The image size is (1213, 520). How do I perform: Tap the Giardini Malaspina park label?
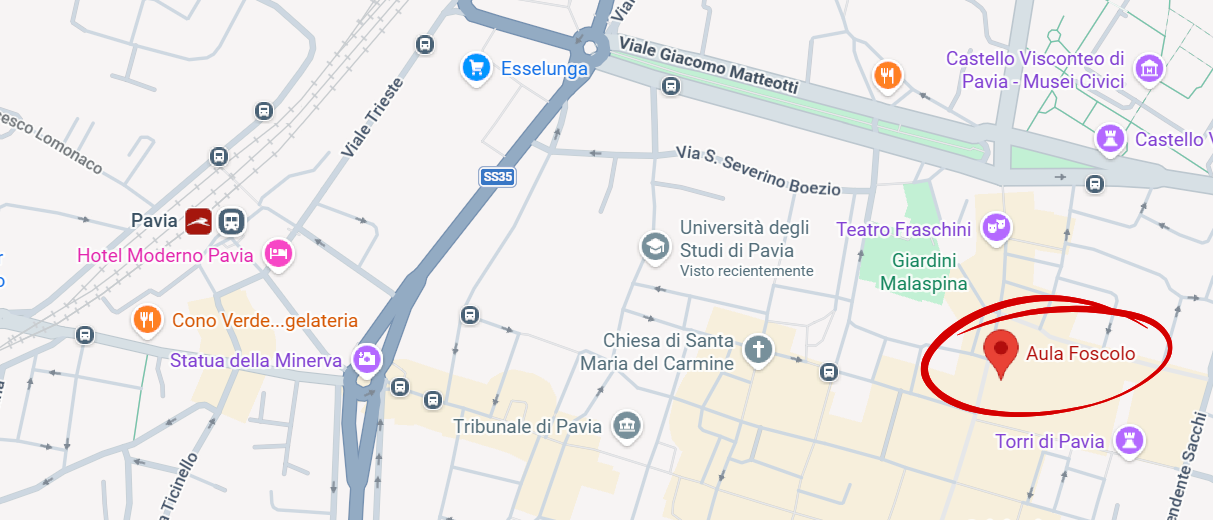[x=918, y=272]
